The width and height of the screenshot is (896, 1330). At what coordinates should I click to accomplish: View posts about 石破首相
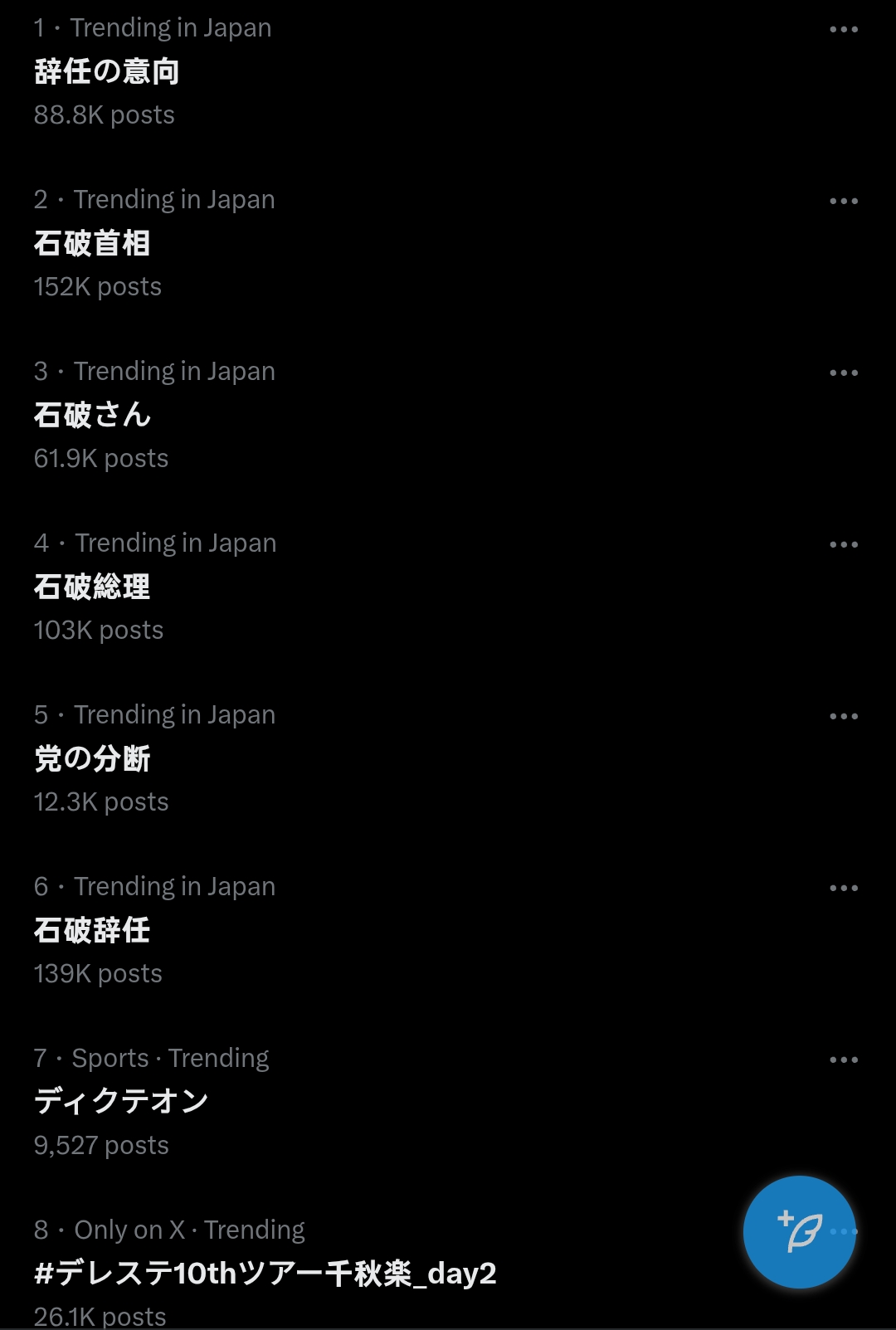pyautogui.click(x=92, y=244)
